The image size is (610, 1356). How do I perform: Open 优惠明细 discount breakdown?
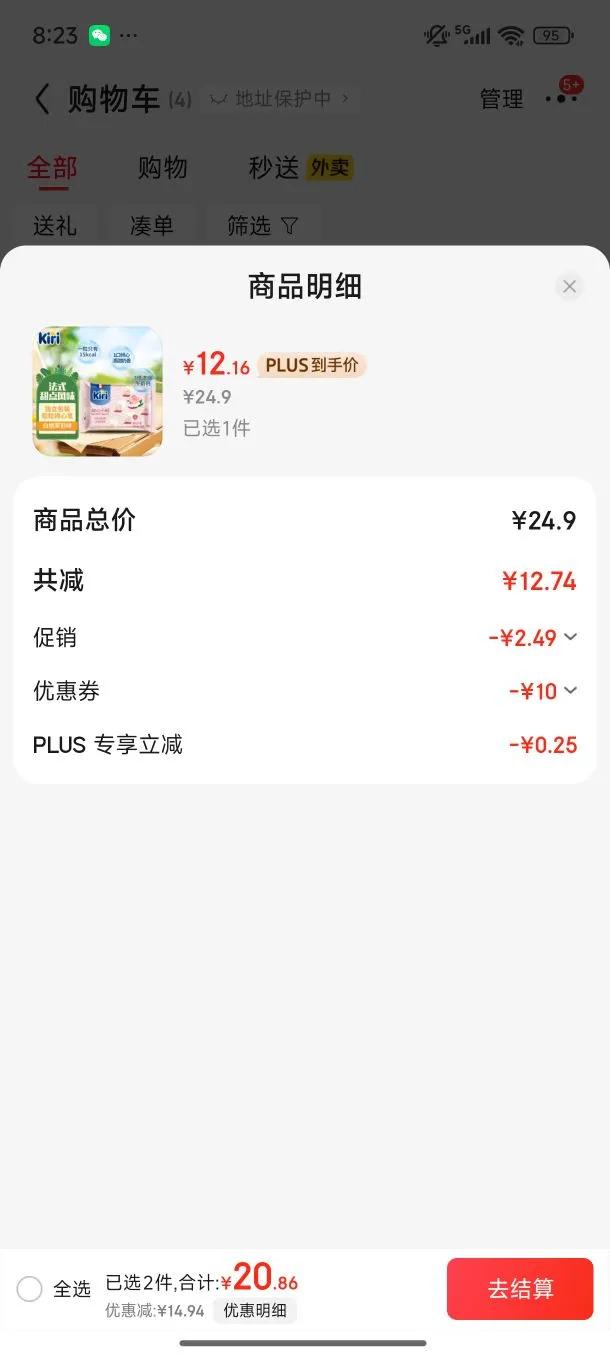255,1311
